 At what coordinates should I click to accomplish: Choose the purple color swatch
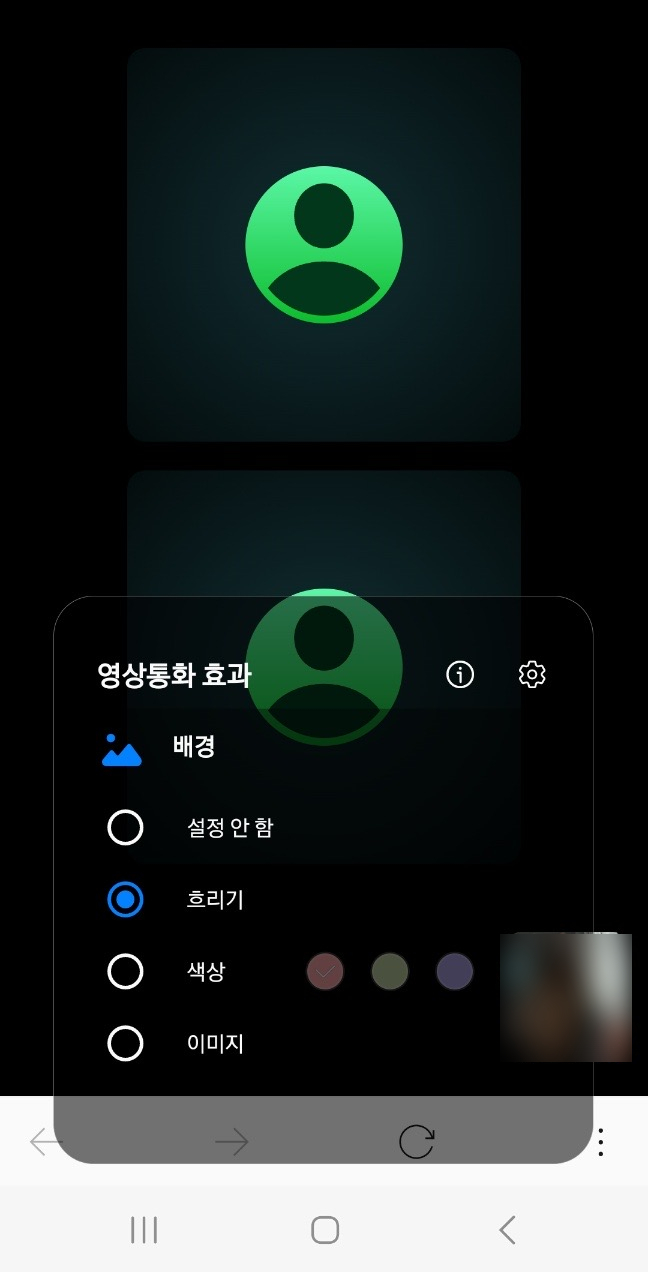tap(455, 971)
